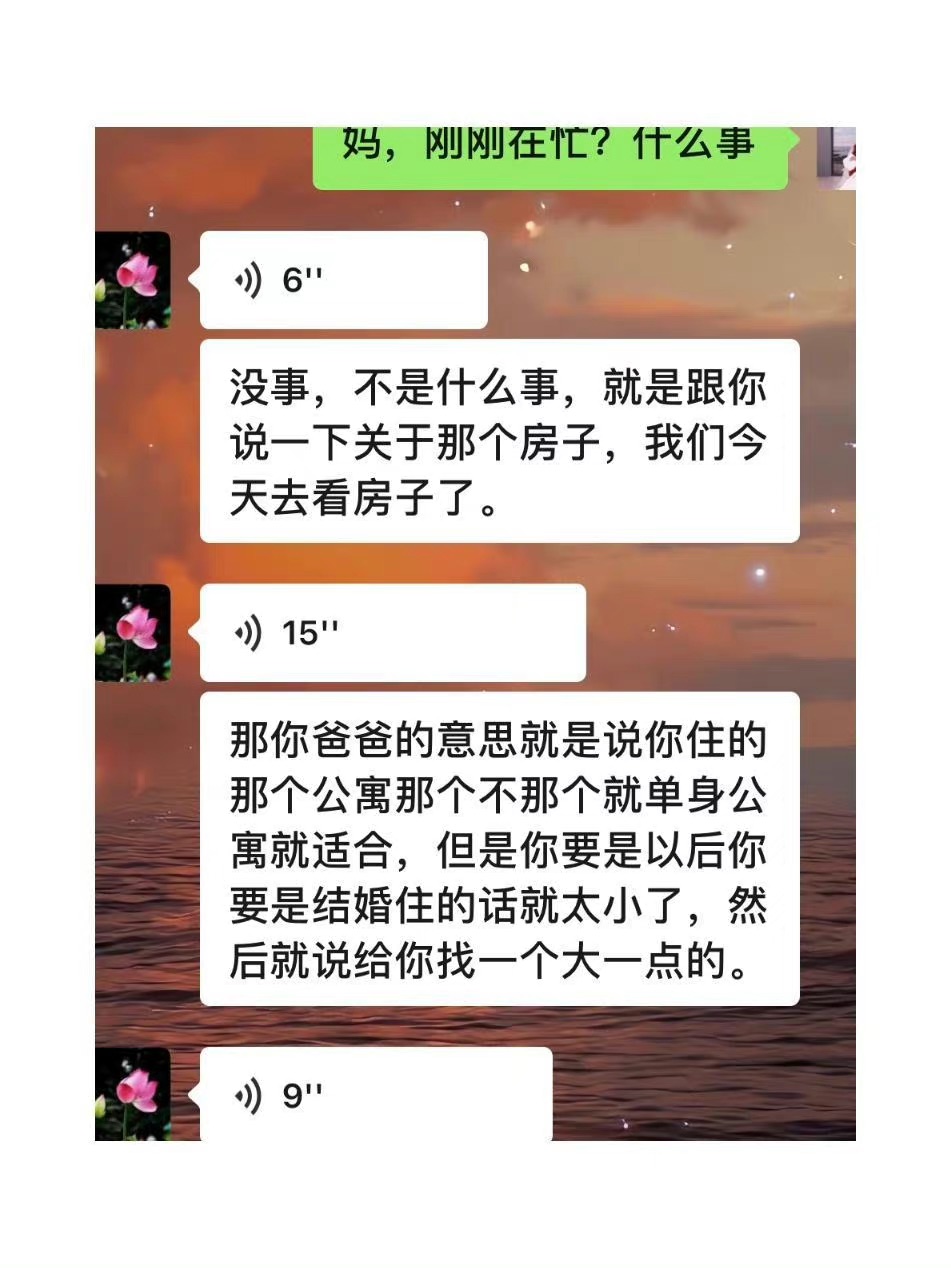Play the 6'' voice message
951x1268 pixels.
(343, 281)
